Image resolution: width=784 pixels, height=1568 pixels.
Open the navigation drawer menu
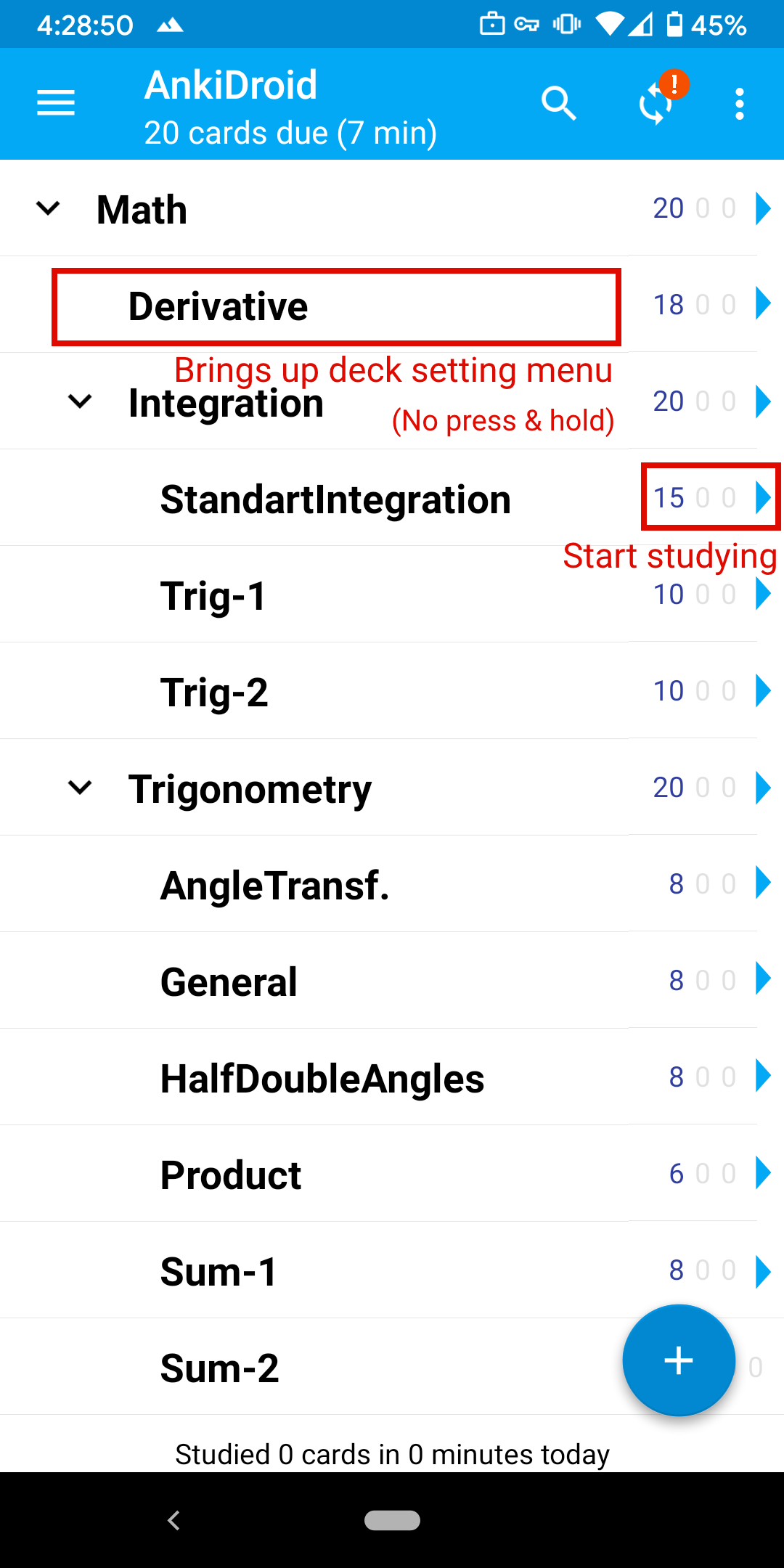click(55, 103)
